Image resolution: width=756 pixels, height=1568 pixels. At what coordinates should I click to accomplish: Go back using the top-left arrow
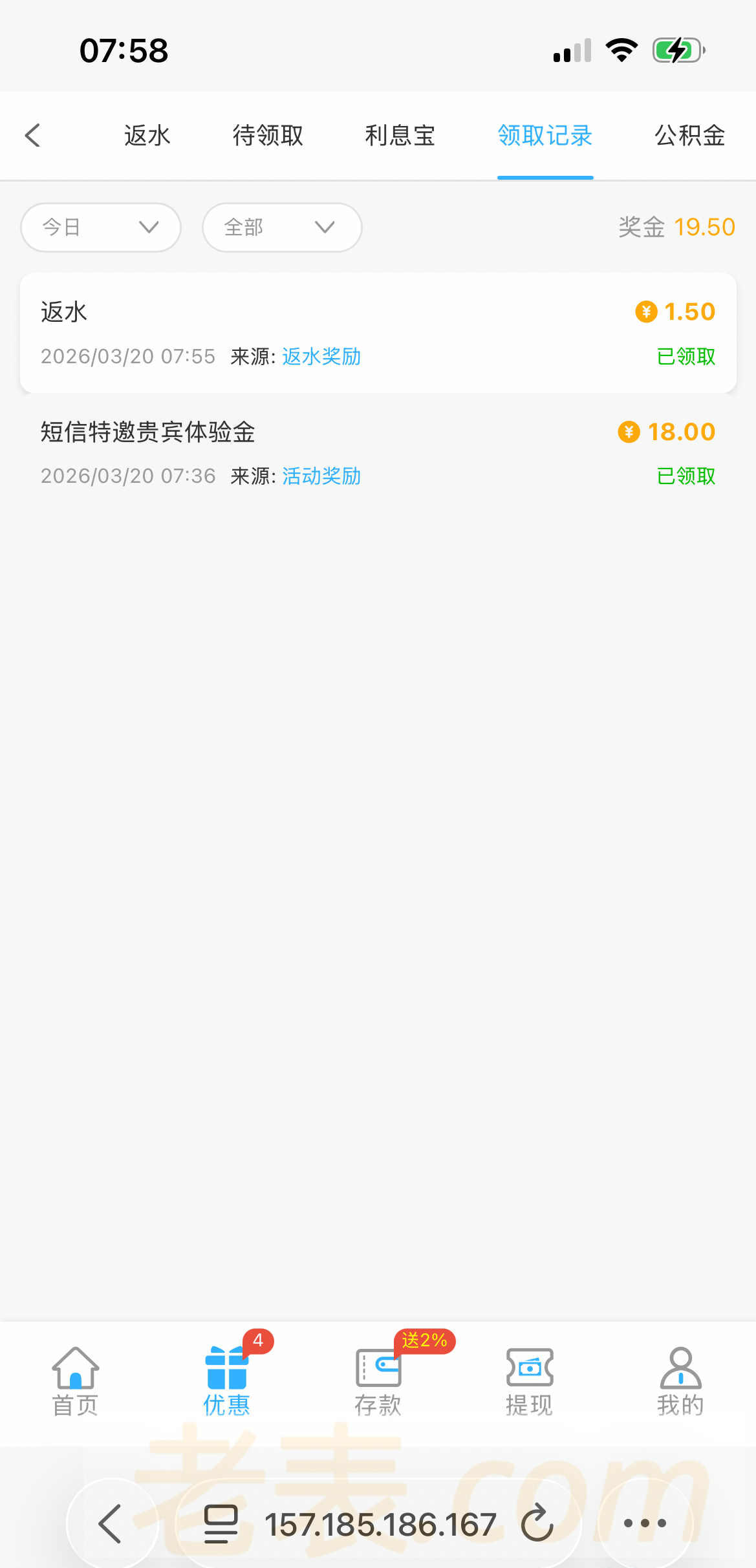[x=33, y=136]
